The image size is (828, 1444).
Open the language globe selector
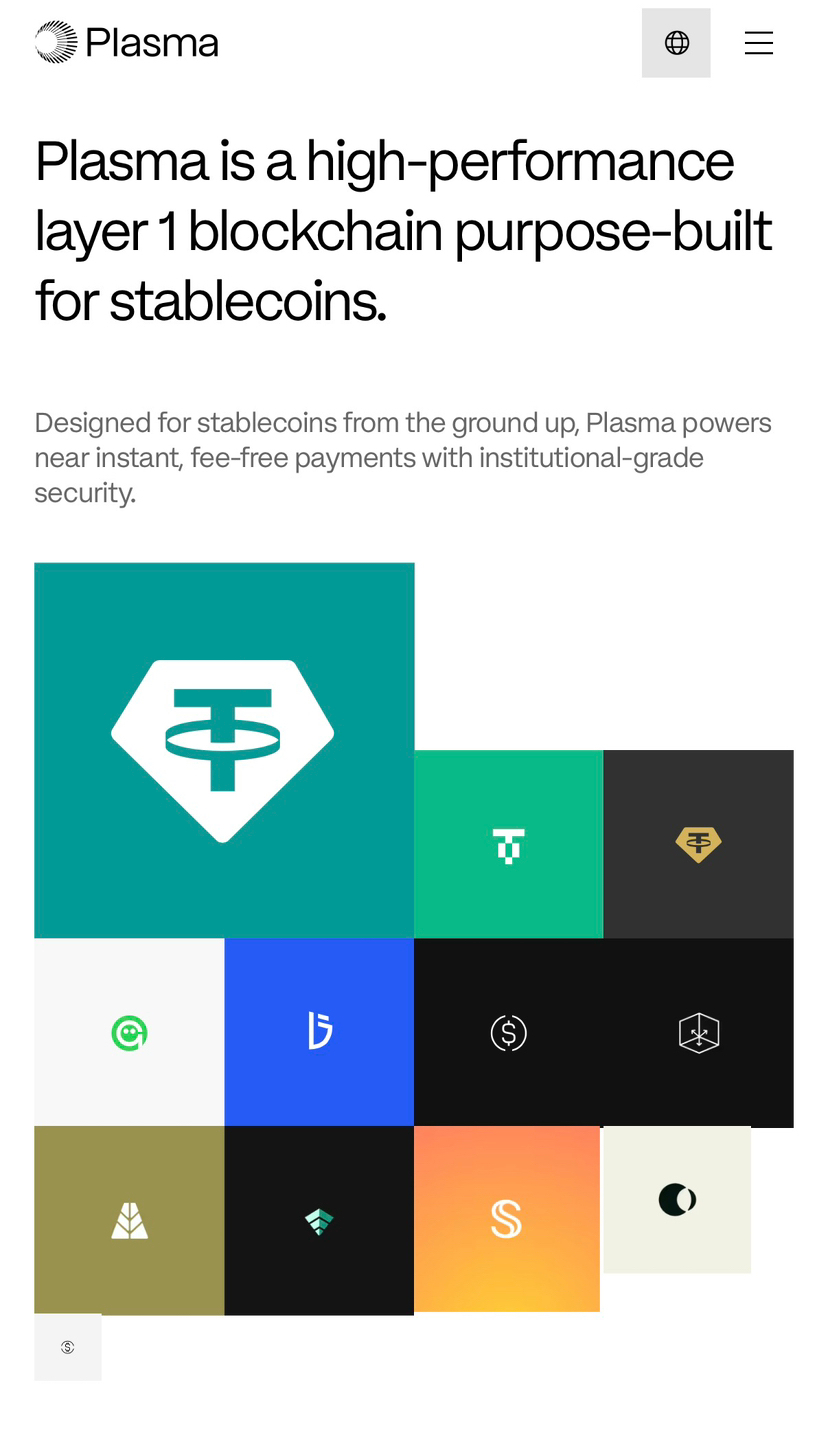(676, 43)
